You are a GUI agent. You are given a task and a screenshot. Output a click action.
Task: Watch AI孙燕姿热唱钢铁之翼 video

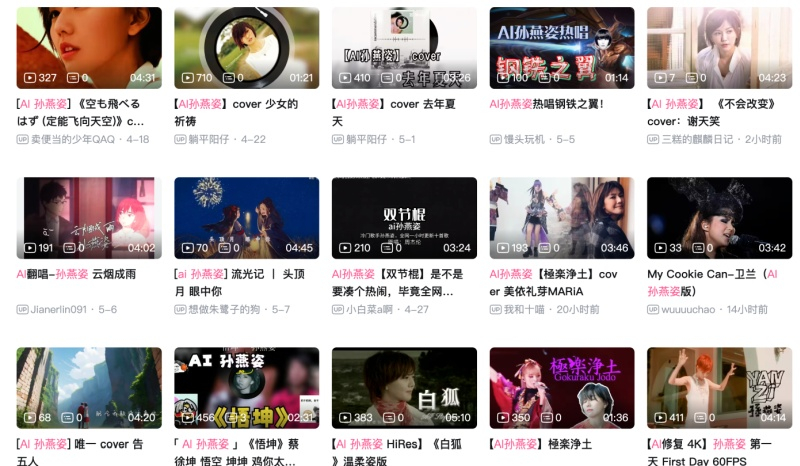[x=561, y=47]
